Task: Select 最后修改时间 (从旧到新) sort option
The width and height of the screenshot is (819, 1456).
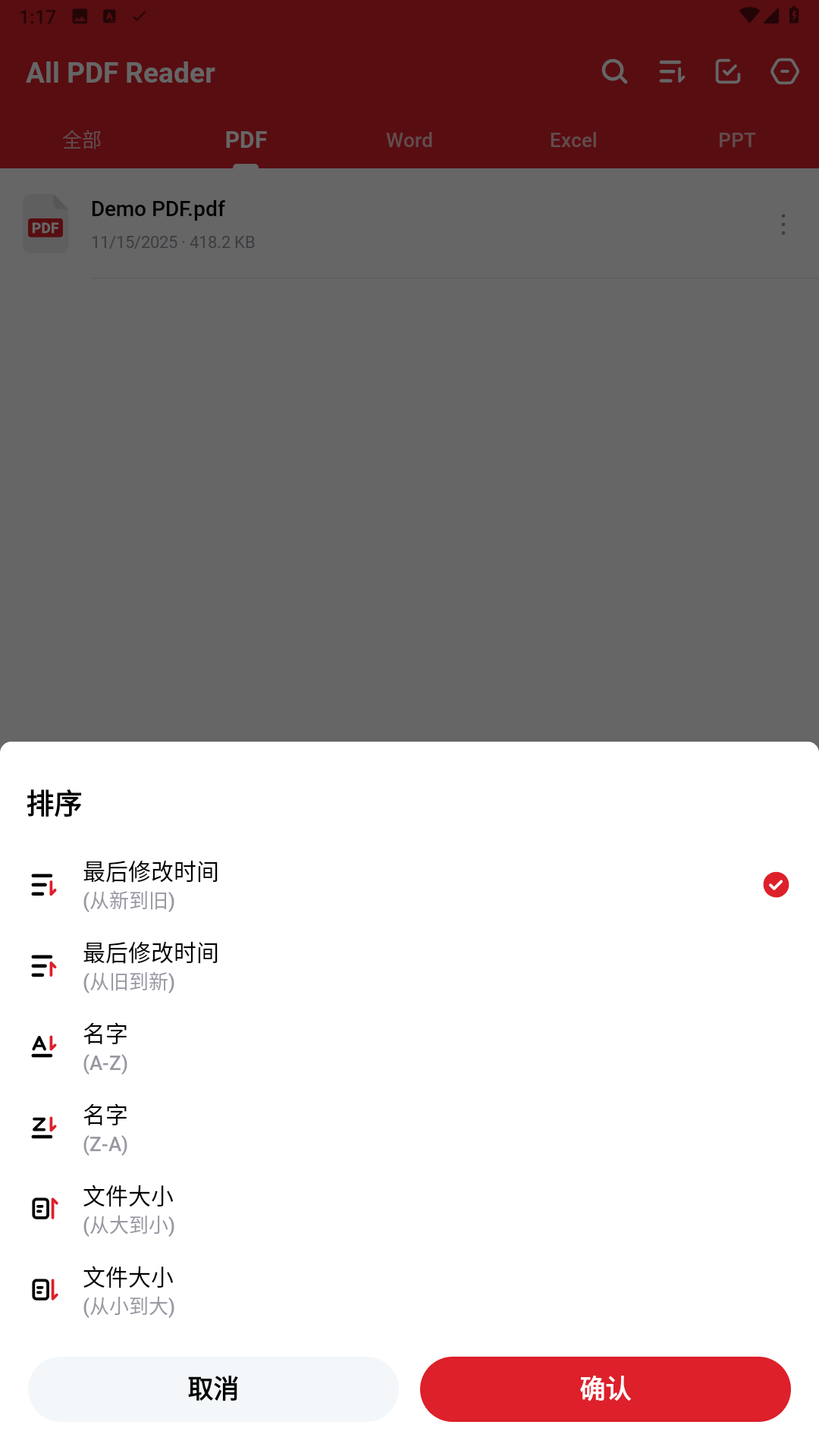Action: (x=409, y=966)
